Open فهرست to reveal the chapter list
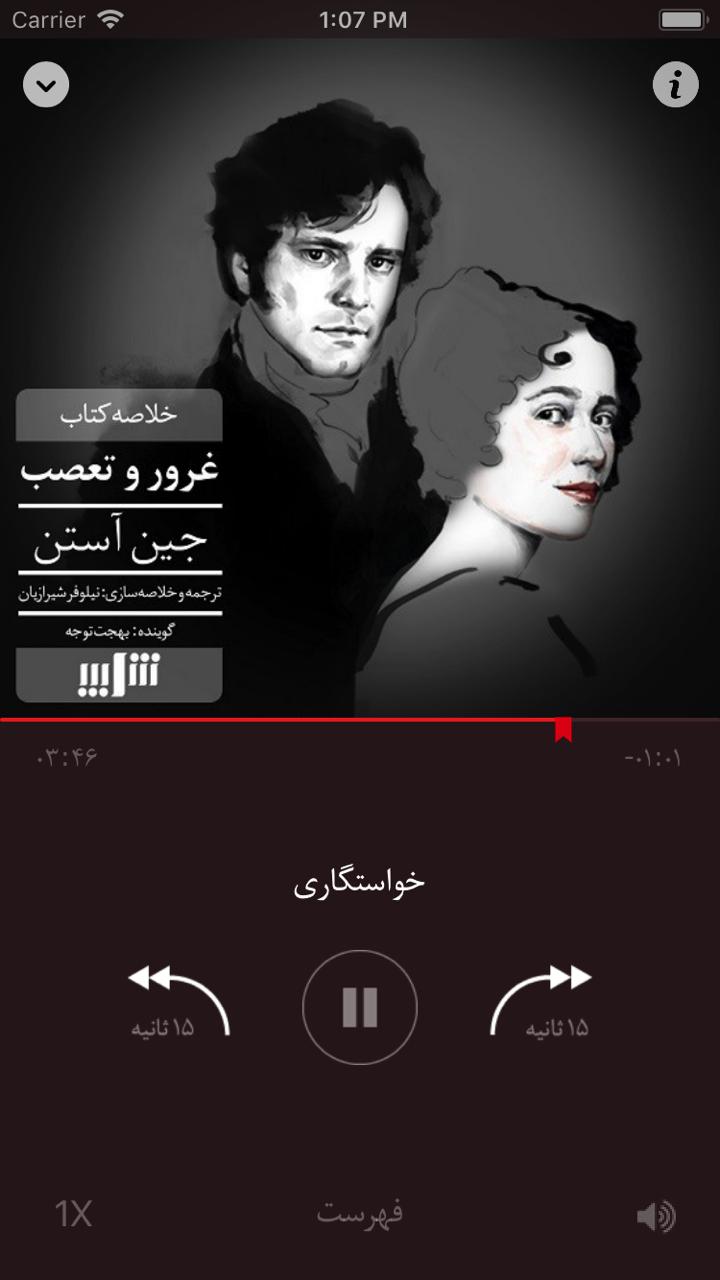This screenshot has height=1280, width=720. coord(360,1213)
